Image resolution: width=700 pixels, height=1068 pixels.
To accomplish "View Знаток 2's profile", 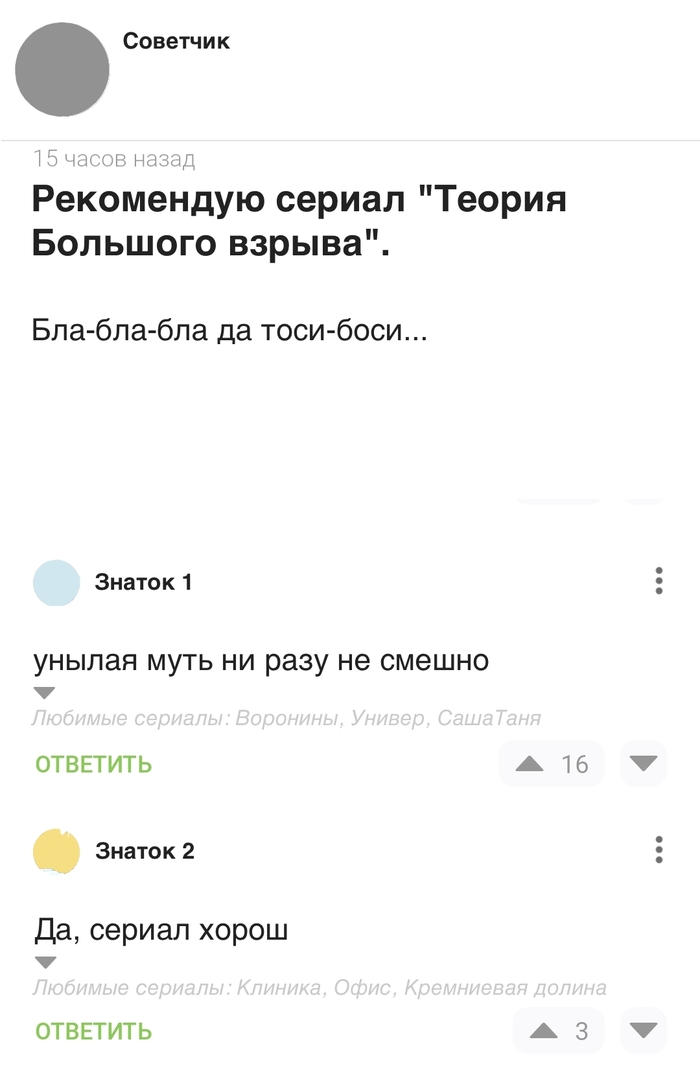I will click(144, 851).
